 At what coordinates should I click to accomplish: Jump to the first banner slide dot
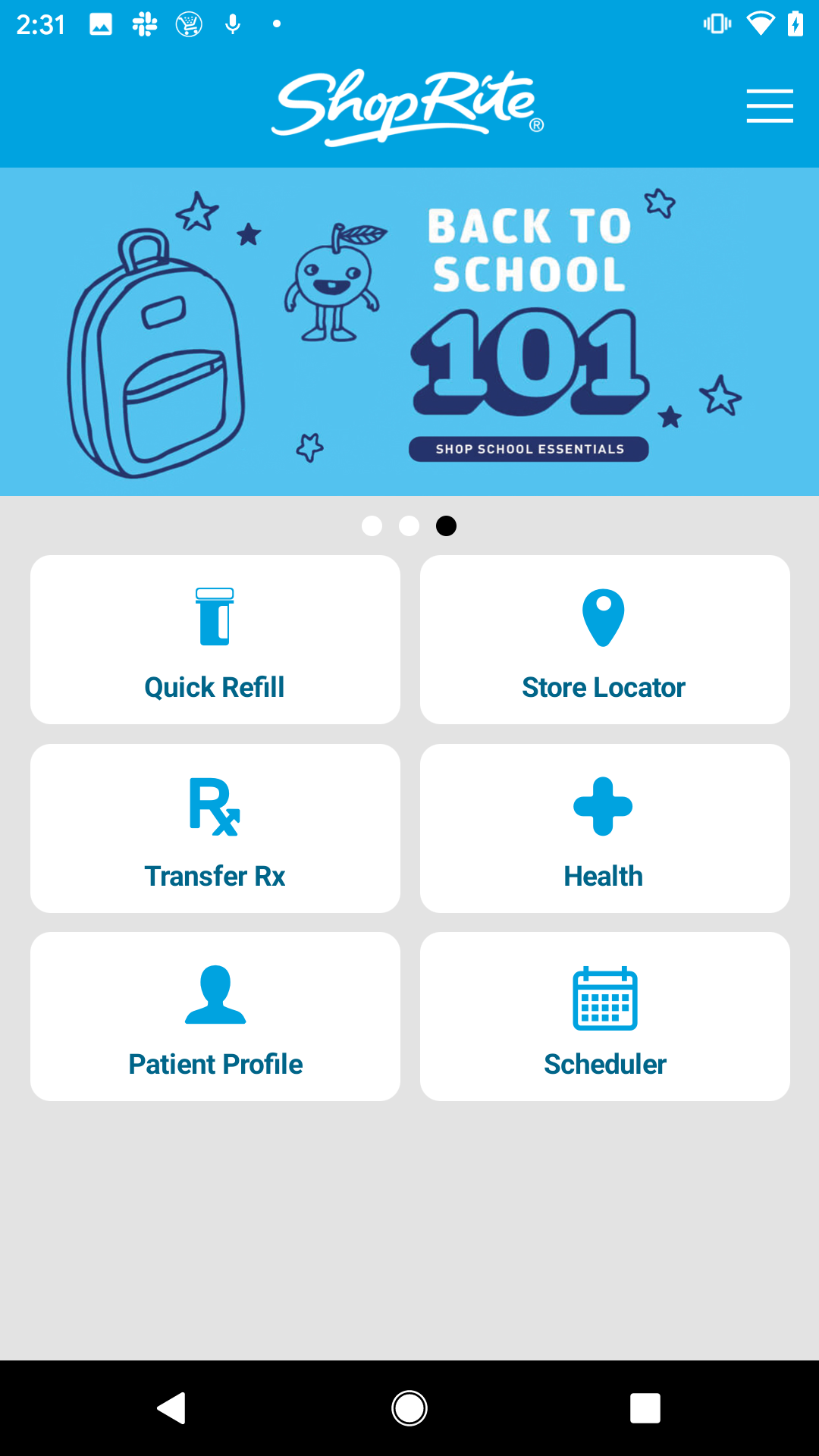(372, 526)
